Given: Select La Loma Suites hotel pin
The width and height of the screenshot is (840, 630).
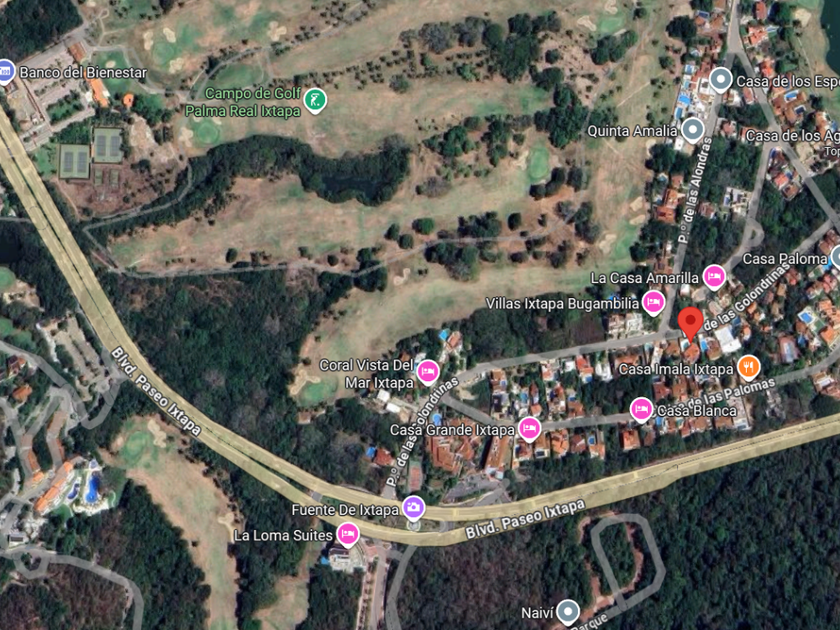Looking at the screenshot, I should pos(348,535).
